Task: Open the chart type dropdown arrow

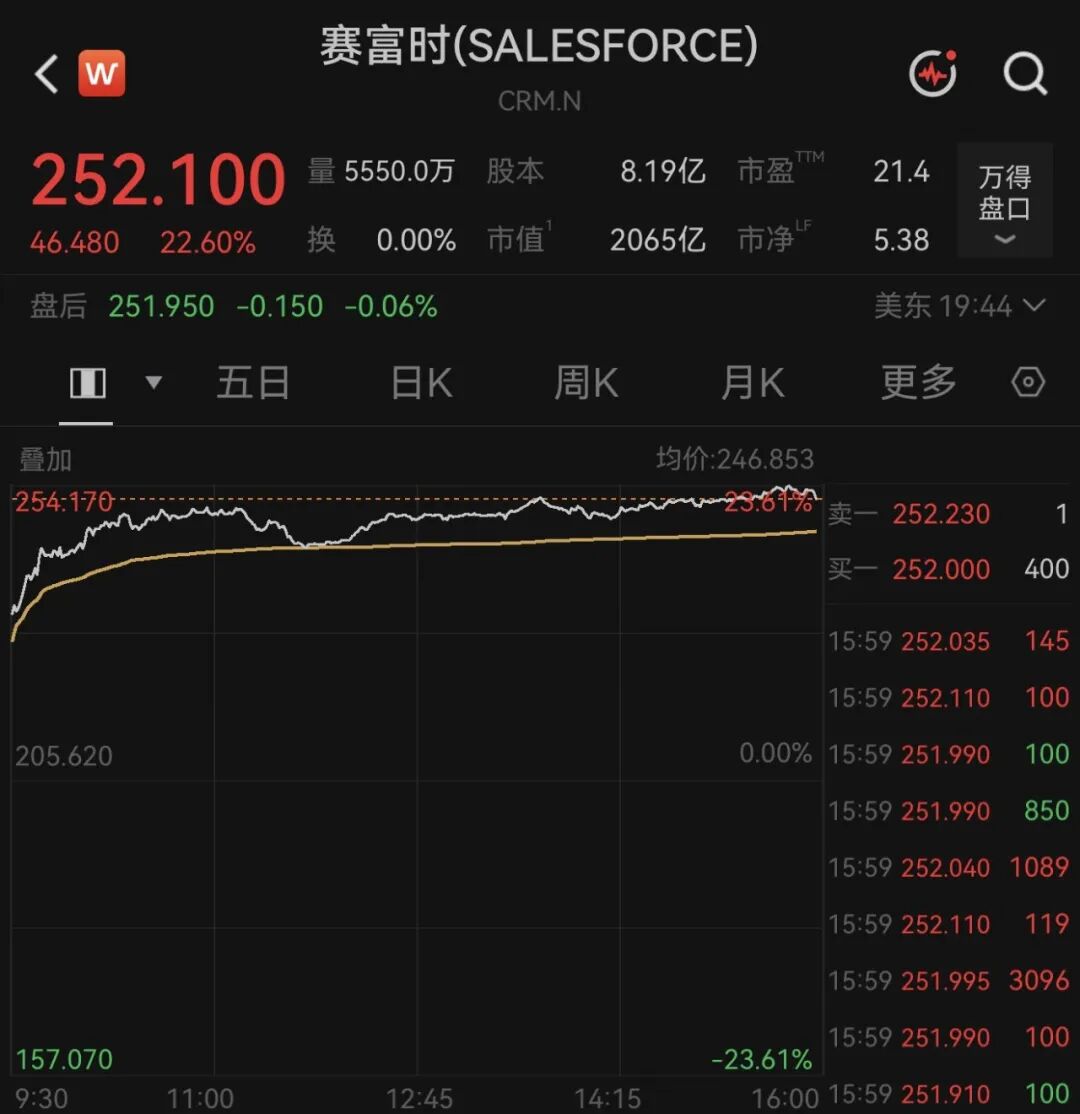Action: click(x=153, y=383)
